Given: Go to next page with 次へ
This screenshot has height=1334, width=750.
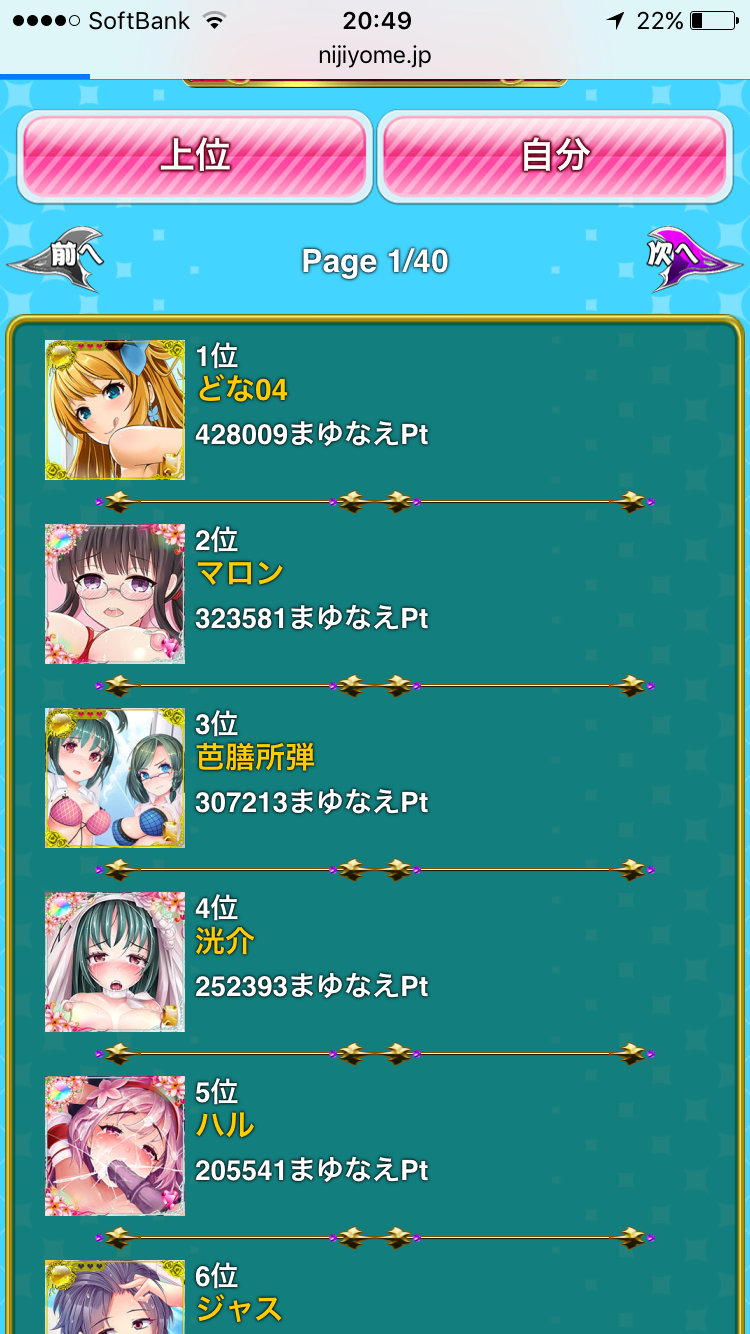Looking at the screenshot, I should pyautogui.click(x=690, y=261).
